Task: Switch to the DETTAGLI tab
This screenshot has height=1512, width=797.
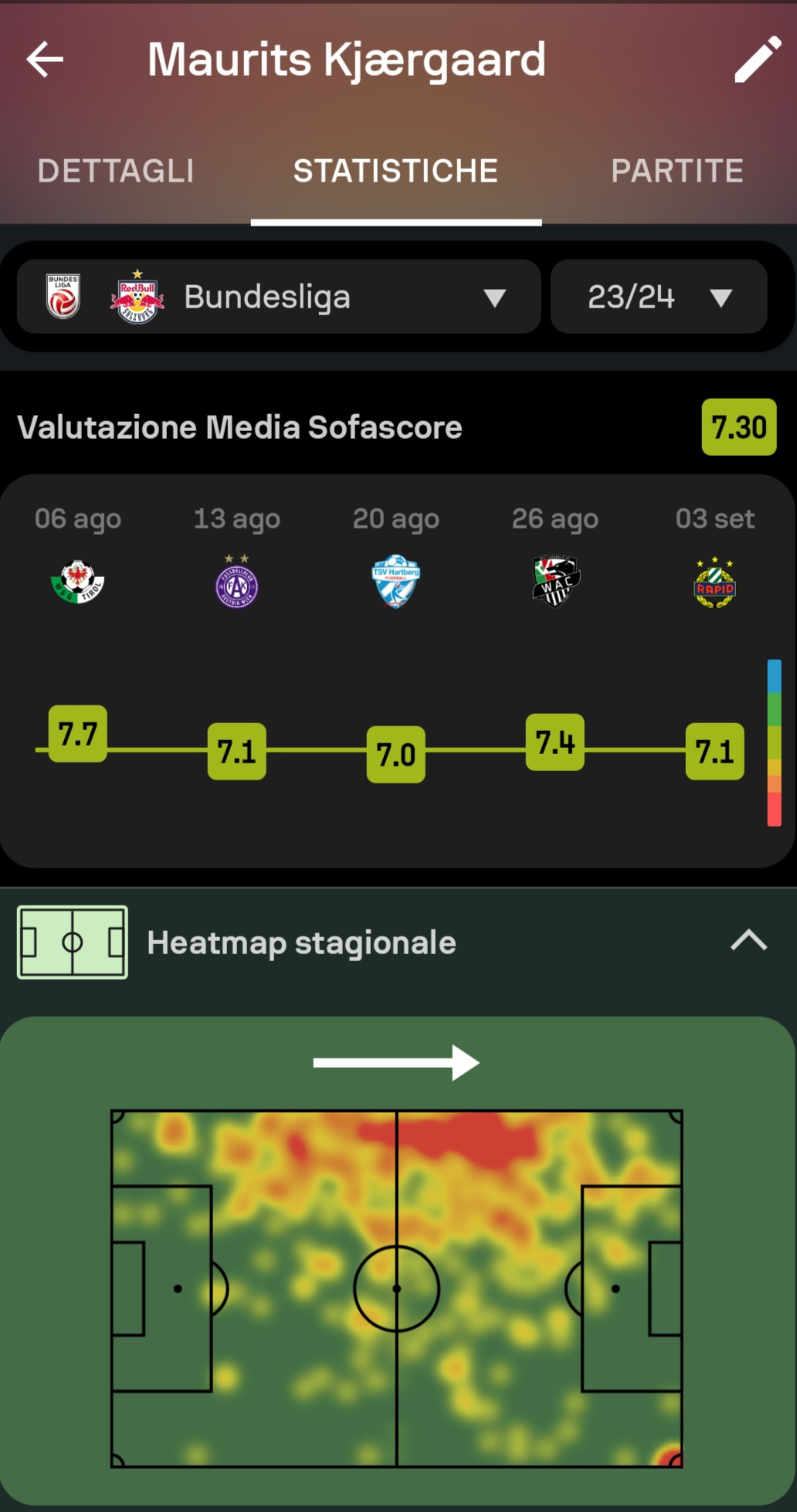Action: [x=116, y=172]
